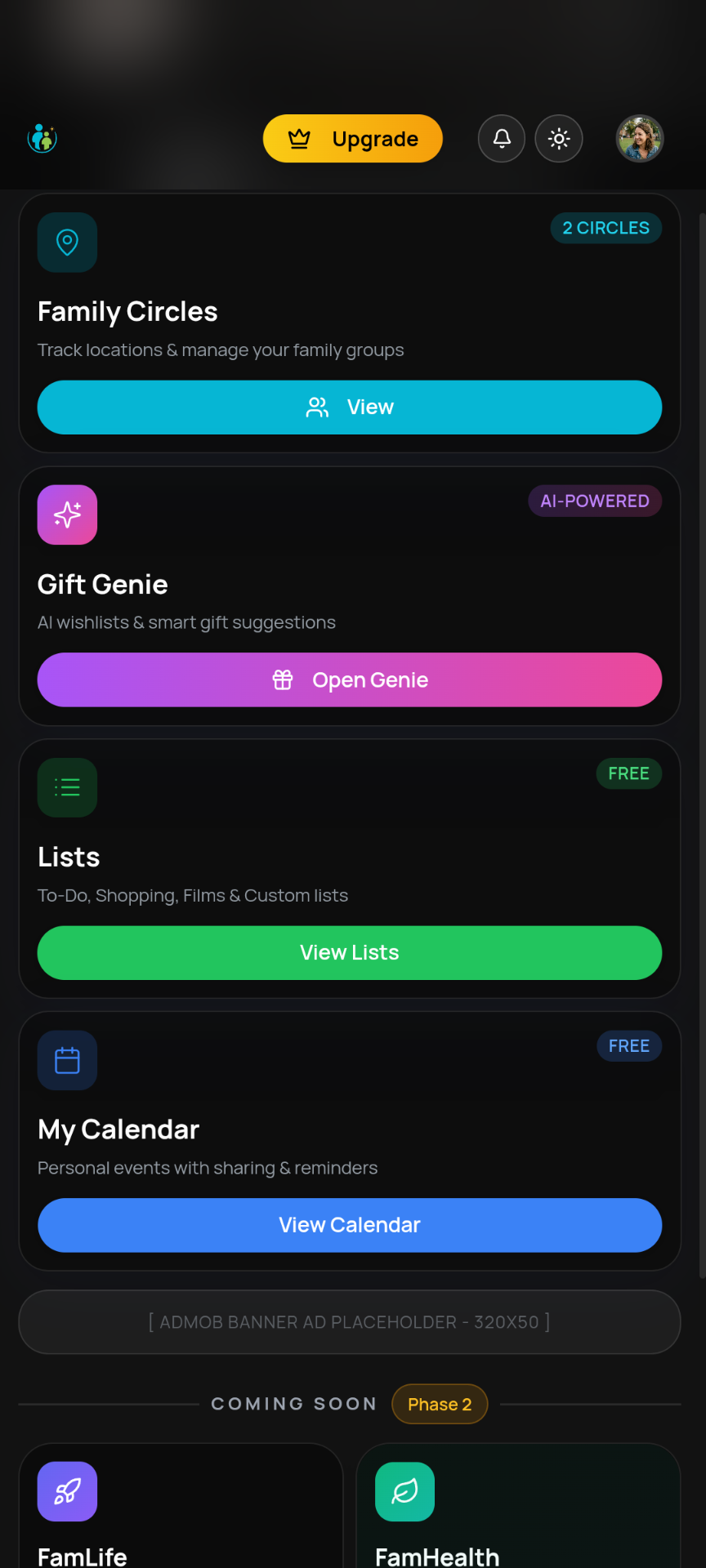The width and height of the screenshot is (706, 1568).
Task: Toggle the light theme sun icon
Action: (559, 139)
